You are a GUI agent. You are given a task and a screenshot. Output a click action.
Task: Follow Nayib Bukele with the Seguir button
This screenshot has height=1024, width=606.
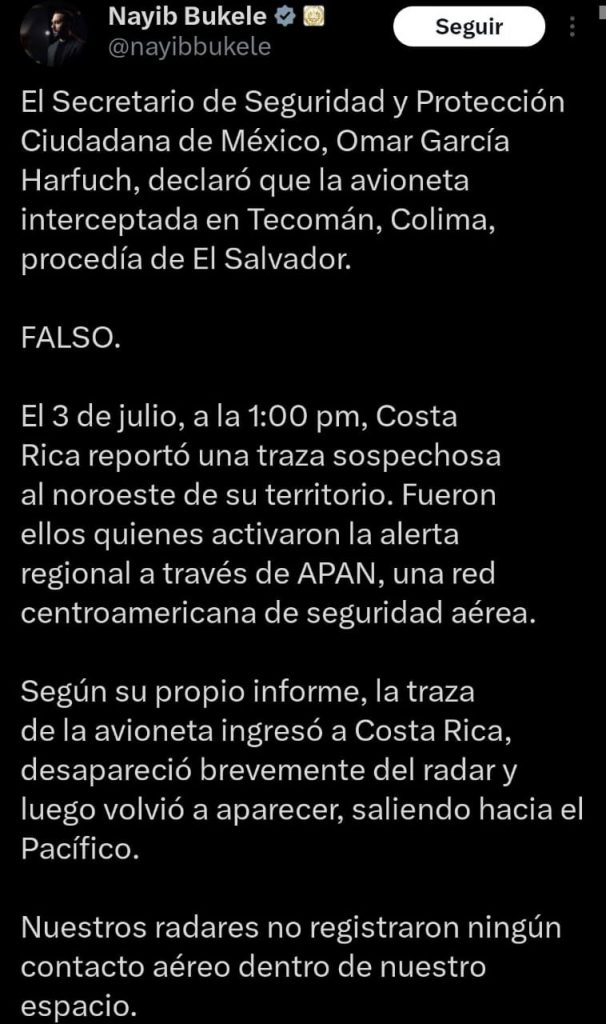click(x=469, y=27)
